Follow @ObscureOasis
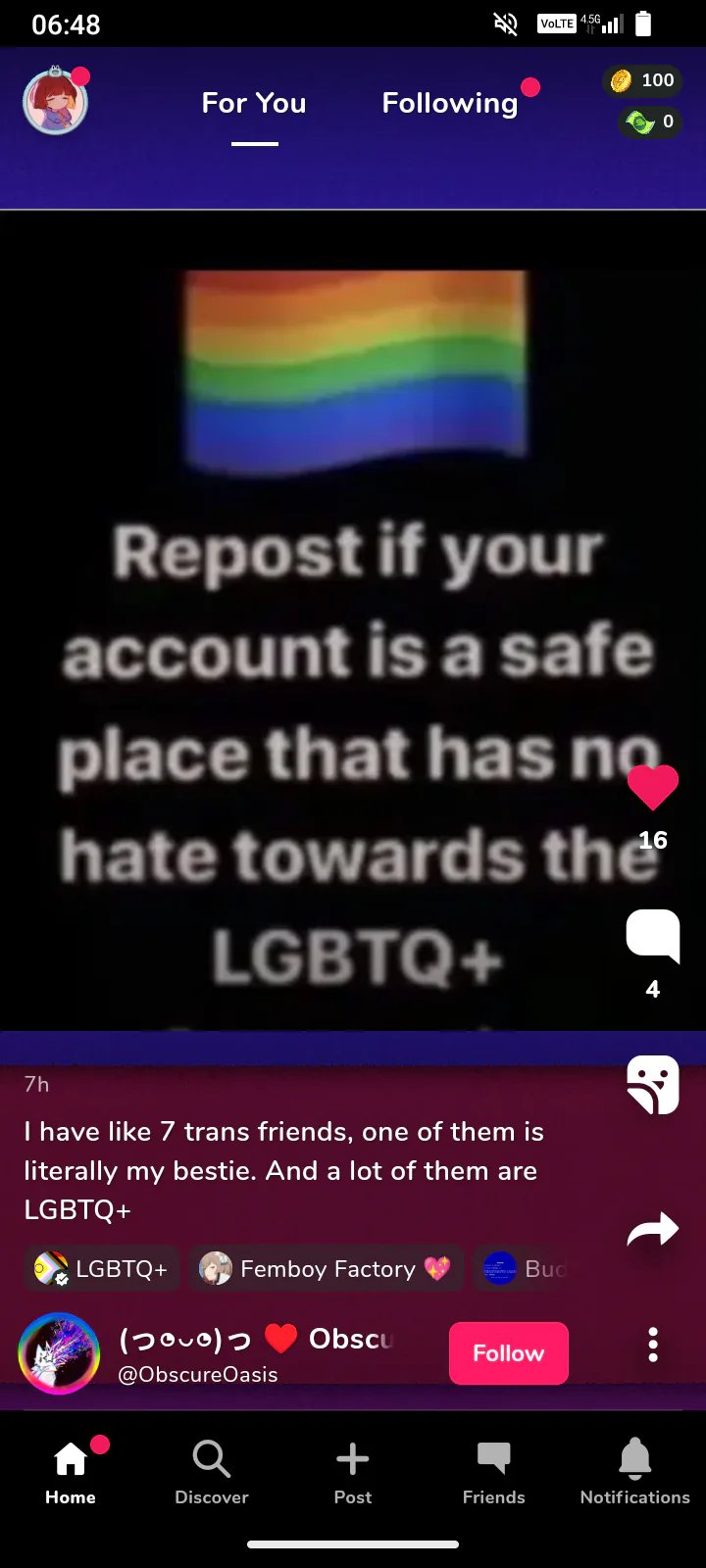 508,1353
